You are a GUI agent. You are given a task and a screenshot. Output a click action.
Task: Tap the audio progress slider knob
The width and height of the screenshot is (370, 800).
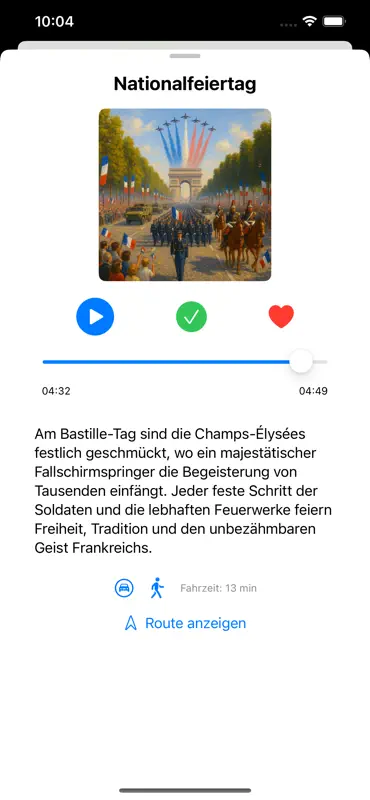click(301, 362)
